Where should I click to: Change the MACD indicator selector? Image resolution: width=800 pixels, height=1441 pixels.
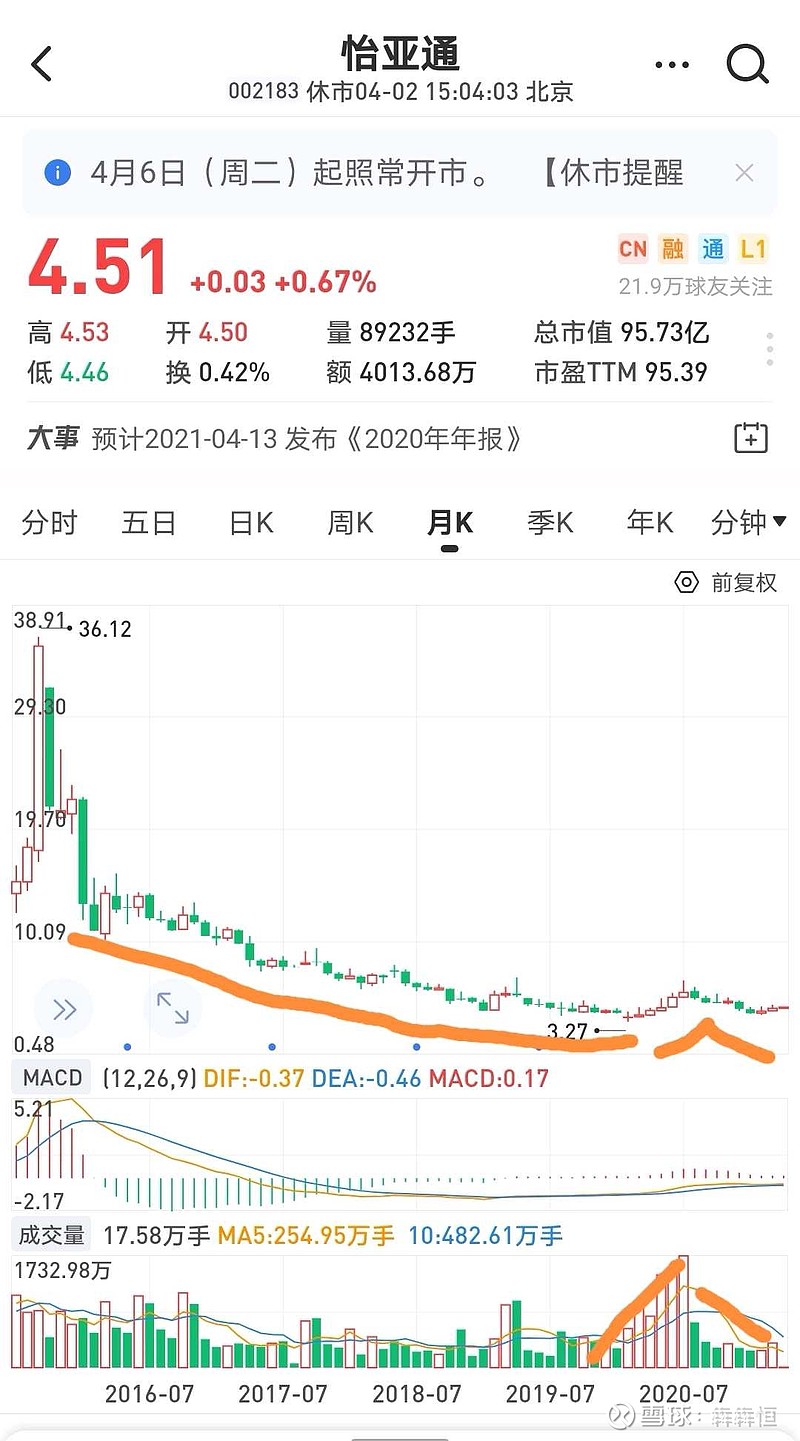[x=53, y=1078]
